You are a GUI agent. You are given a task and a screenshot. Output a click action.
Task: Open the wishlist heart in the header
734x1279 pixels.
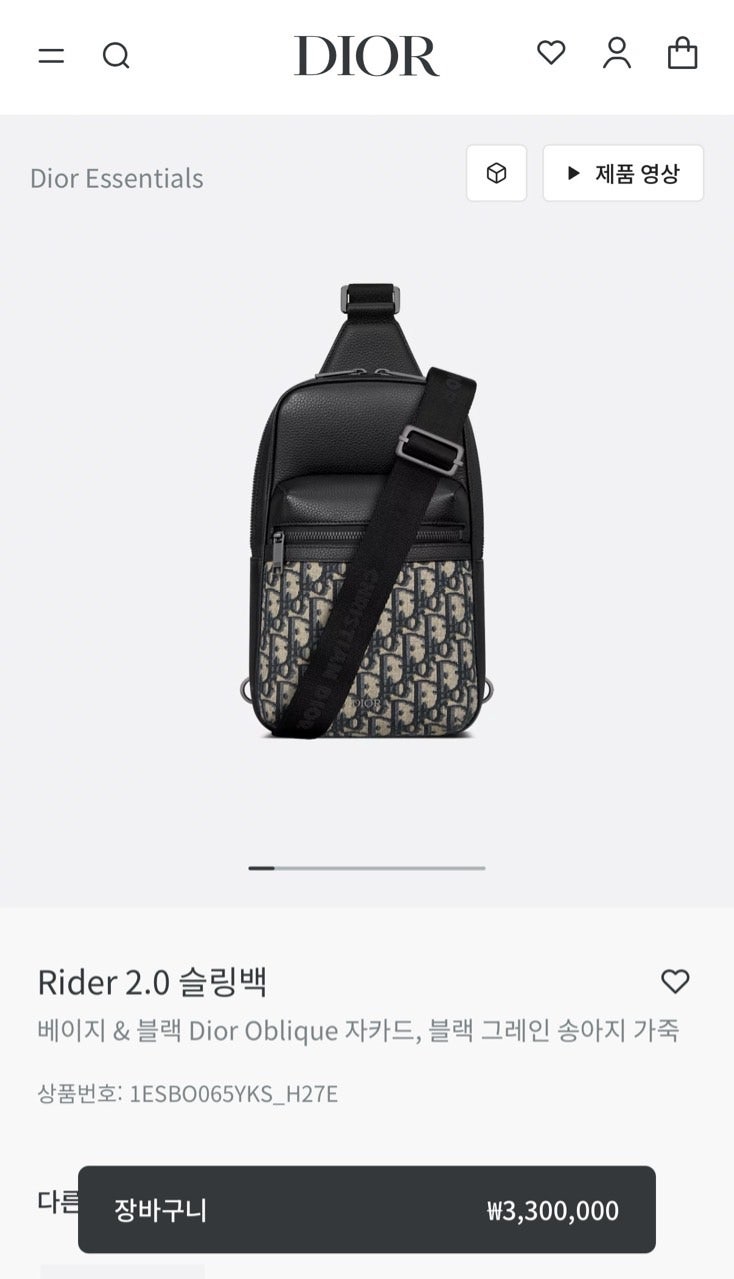point(551,53)
